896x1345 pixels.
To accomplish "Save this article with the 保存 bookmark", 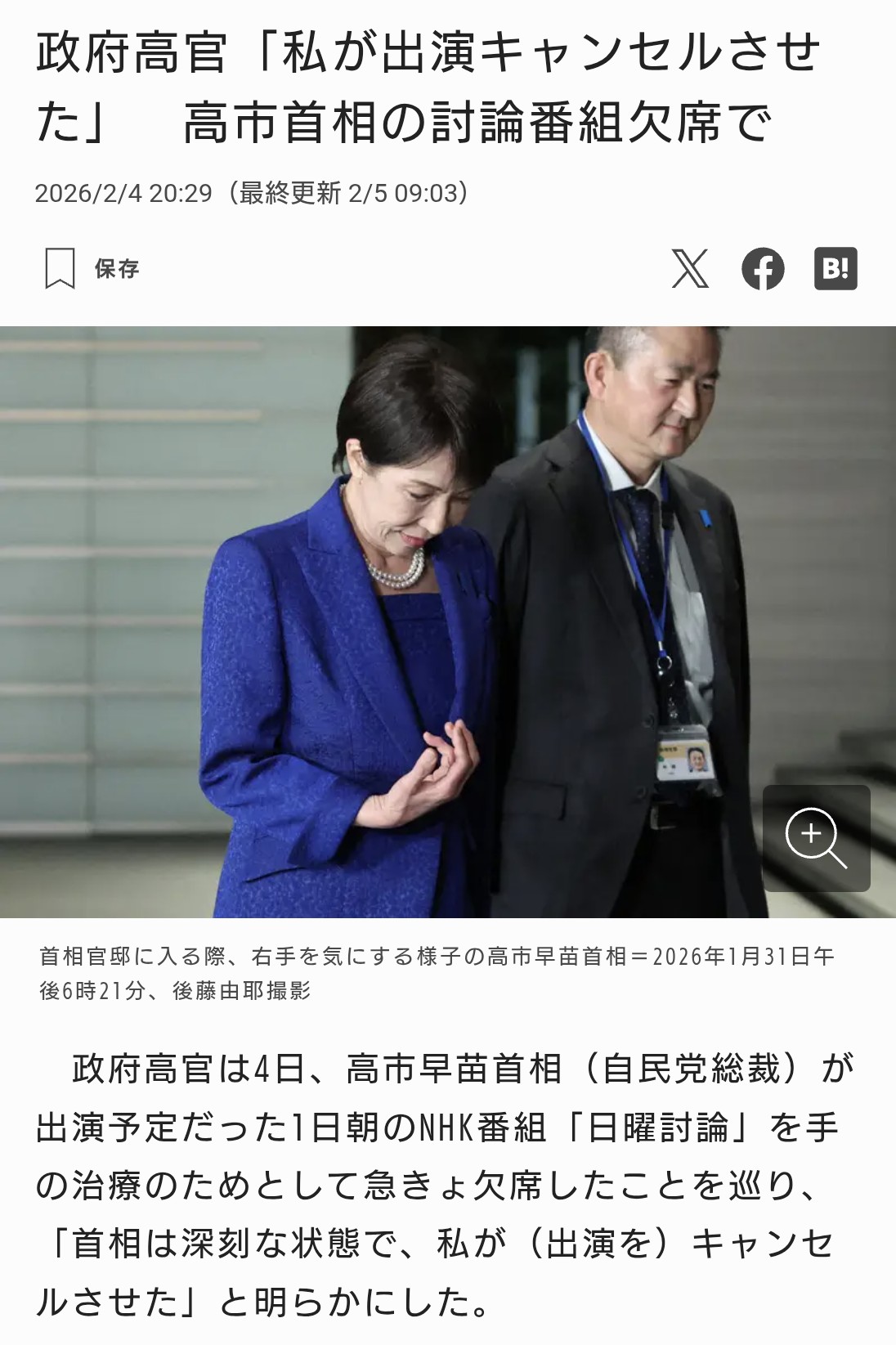I will coord(90,268).
